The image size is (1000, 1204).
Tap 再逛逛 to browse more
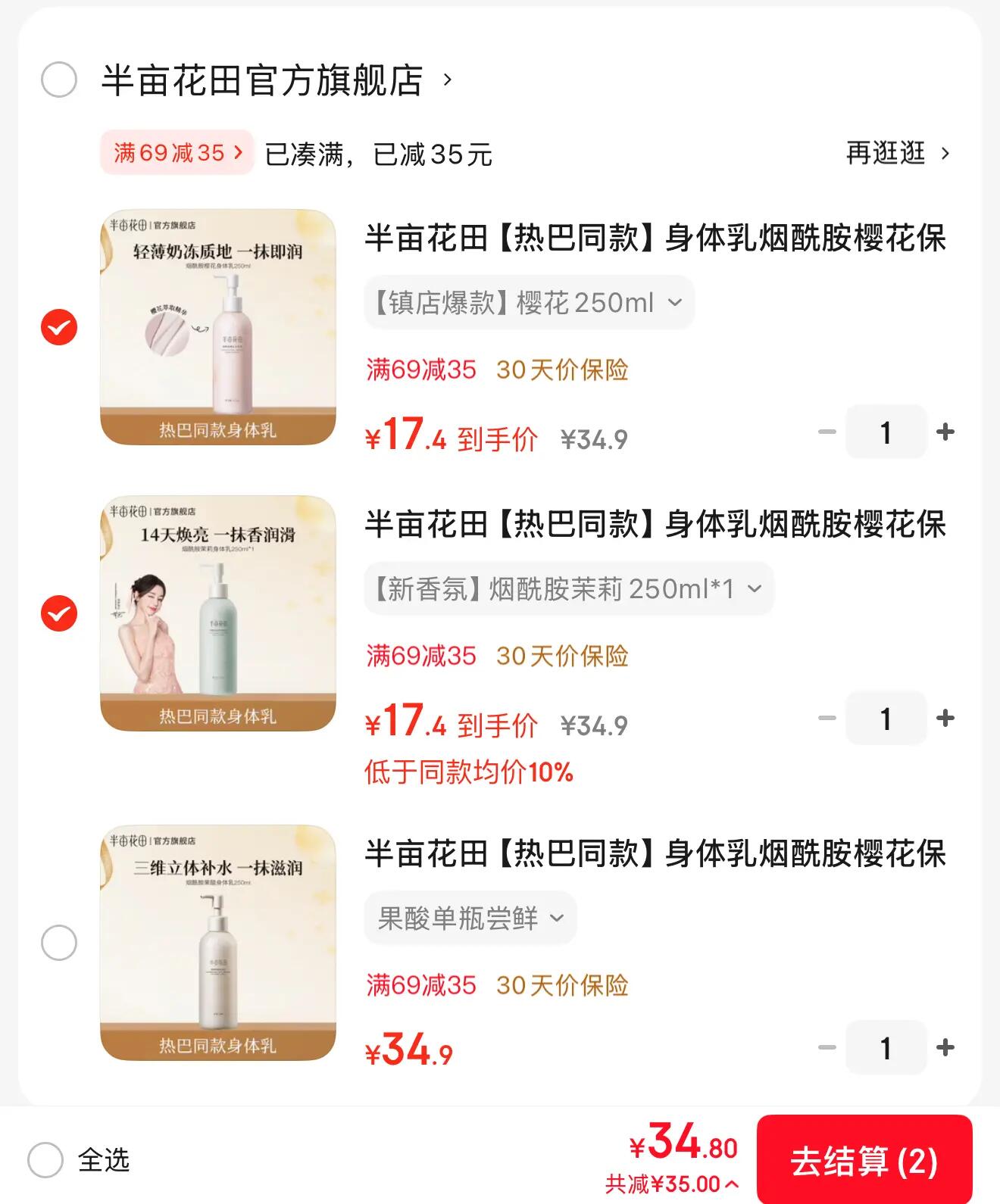(897, 153)
